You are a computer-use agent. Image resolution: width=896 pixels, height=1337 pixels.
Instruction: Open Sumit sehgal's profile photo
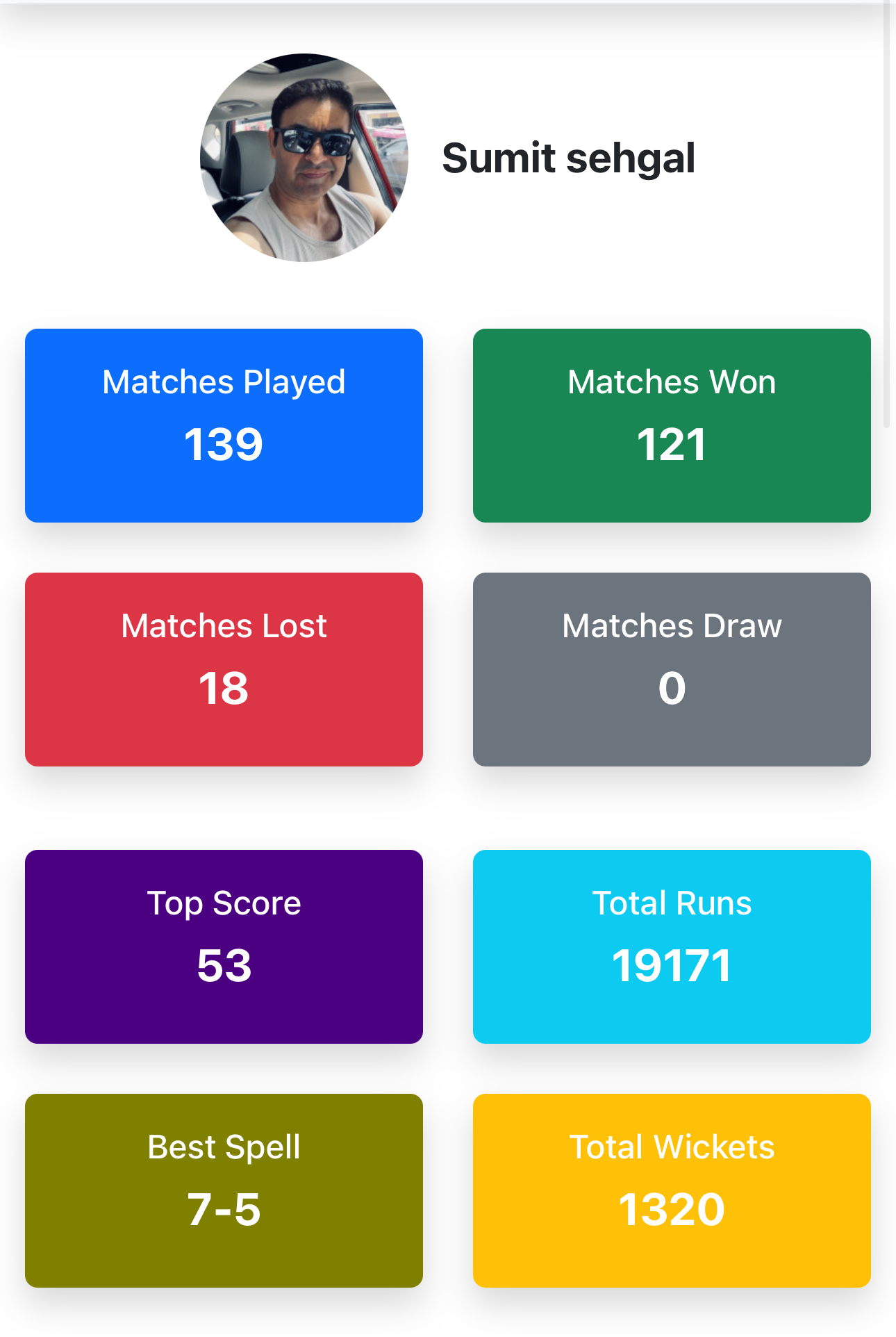[304, 158]
